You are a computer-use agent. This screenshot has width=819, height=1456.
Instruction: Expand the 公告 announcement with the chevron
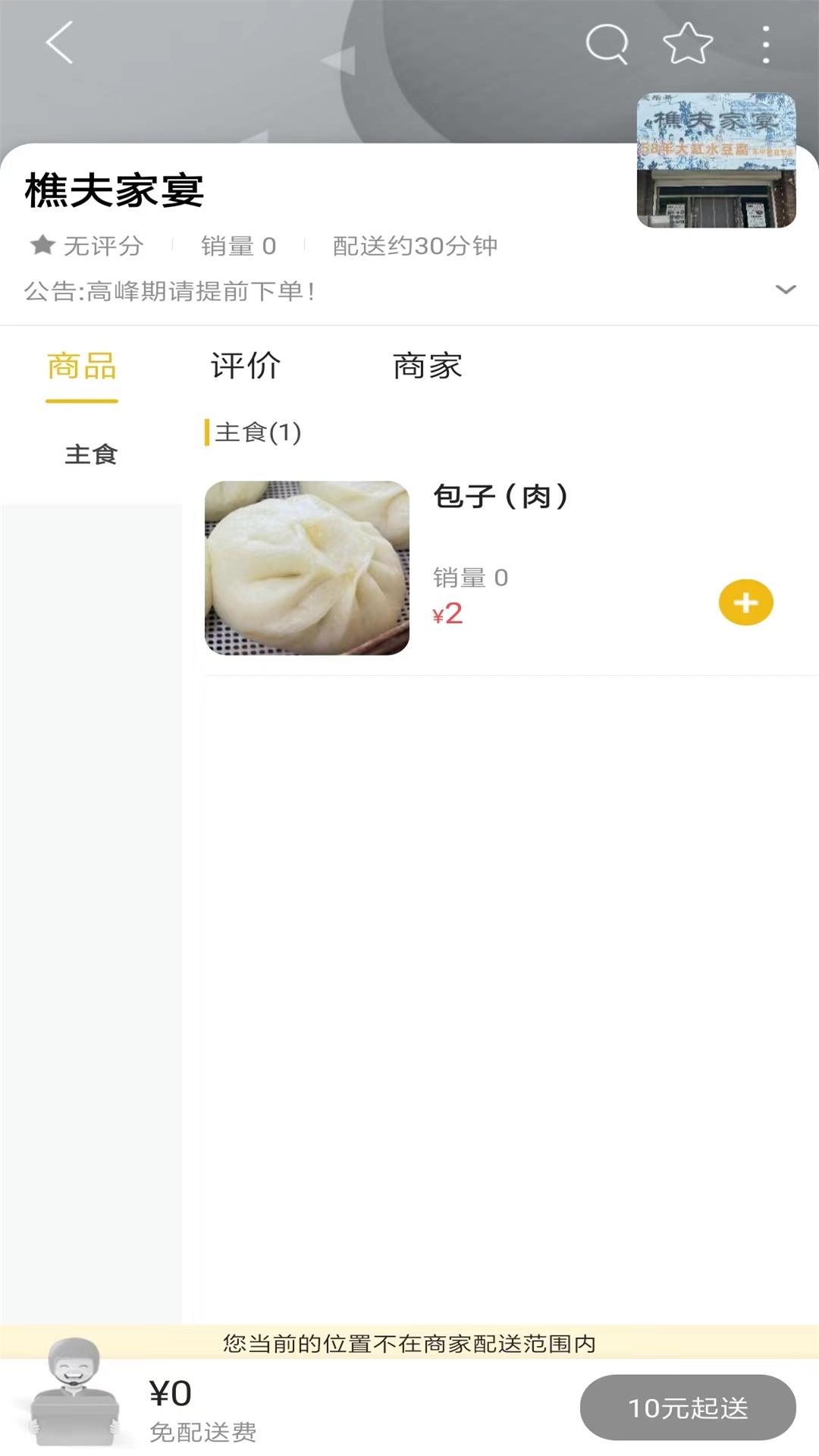pos(784,290)
